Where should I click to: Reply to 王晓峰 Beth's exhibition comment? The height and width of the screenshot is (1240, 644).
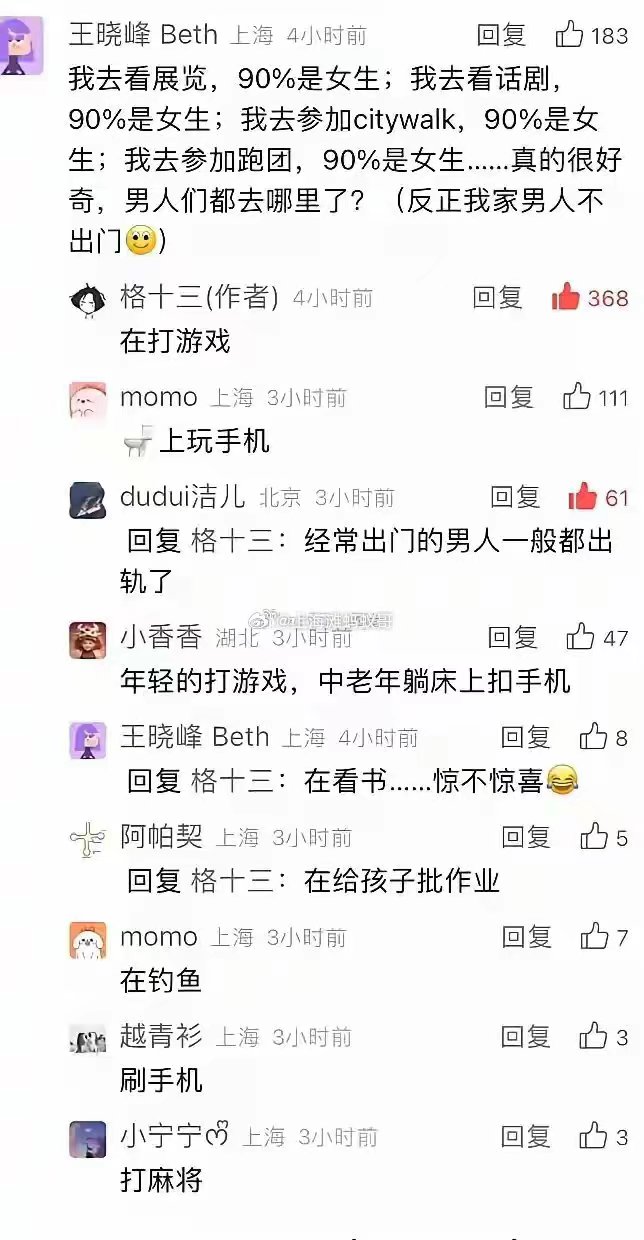click(501, 35)
